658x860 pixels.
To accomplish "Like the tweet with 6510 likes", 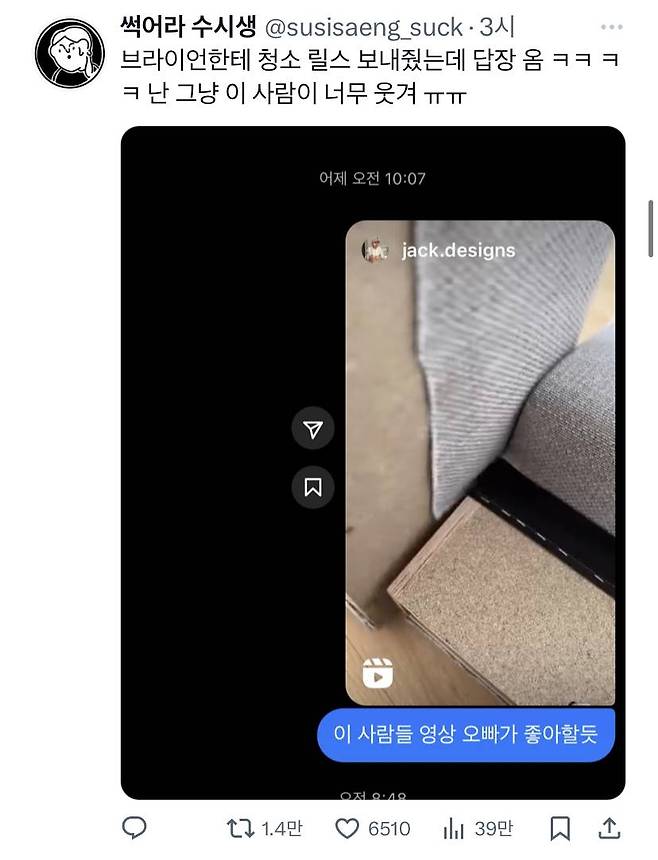I will (346, 828).
